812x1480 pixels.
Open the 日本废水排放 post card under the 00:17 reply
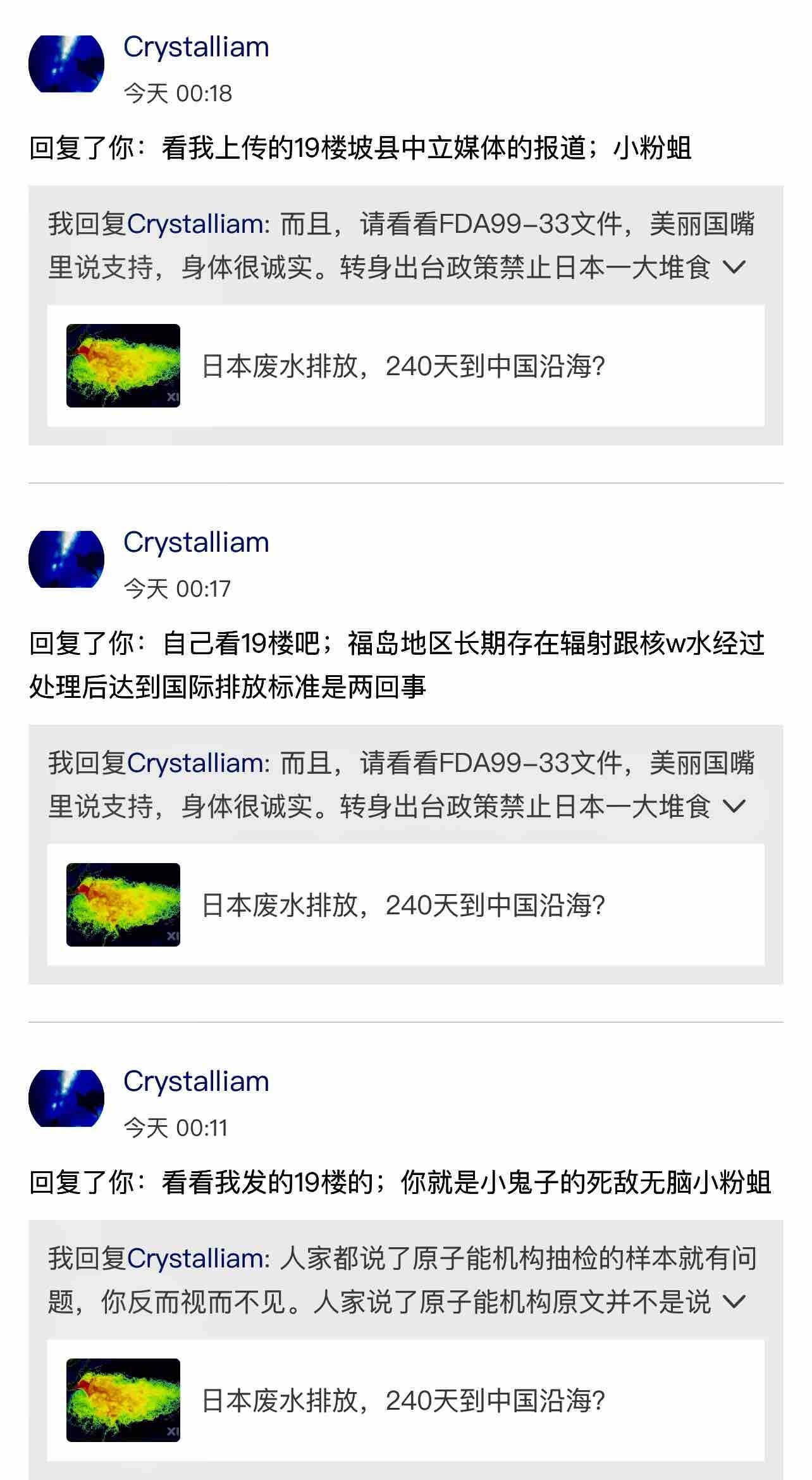pyautogui.click(x=405, y=905)
